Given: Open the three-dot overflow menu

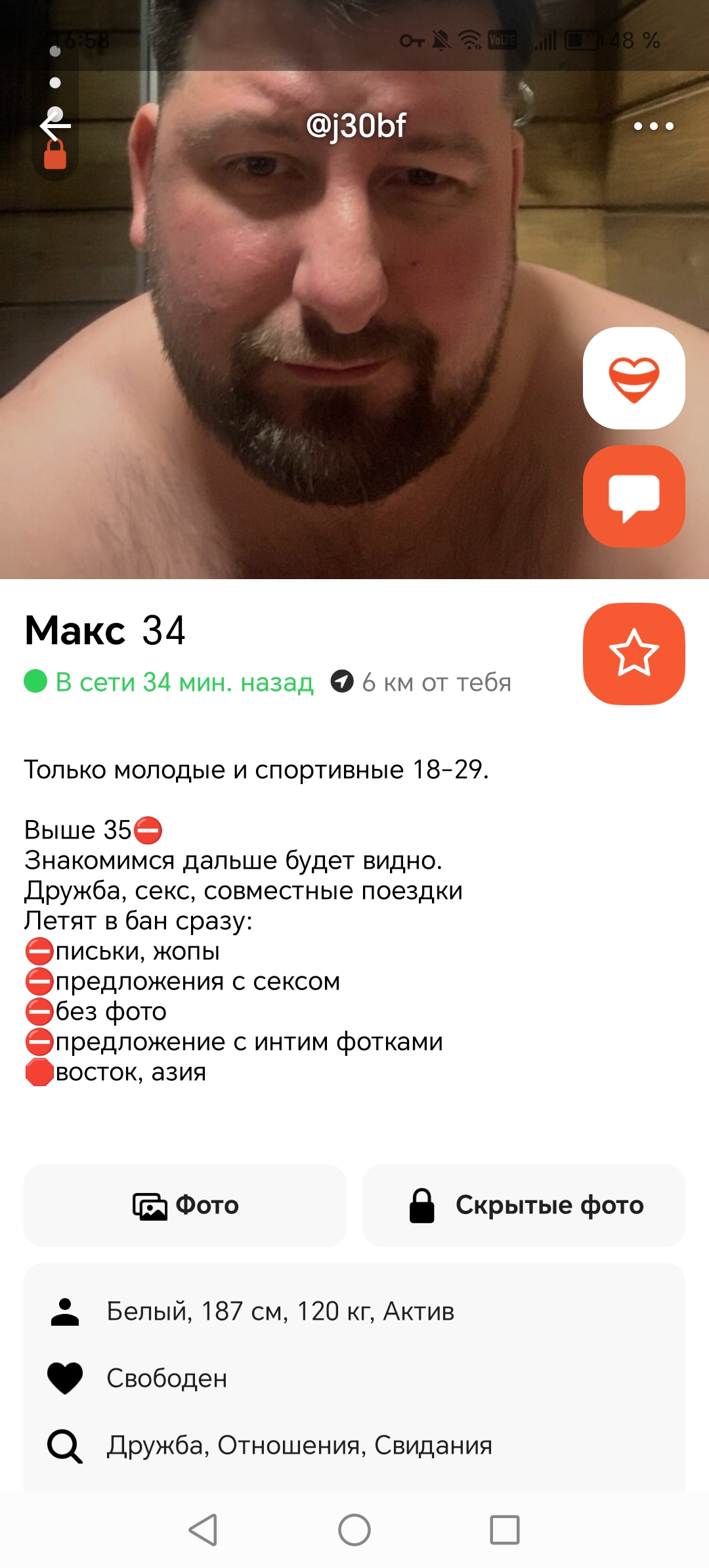Looking at the screenshot, I should (x=653, y=126).
